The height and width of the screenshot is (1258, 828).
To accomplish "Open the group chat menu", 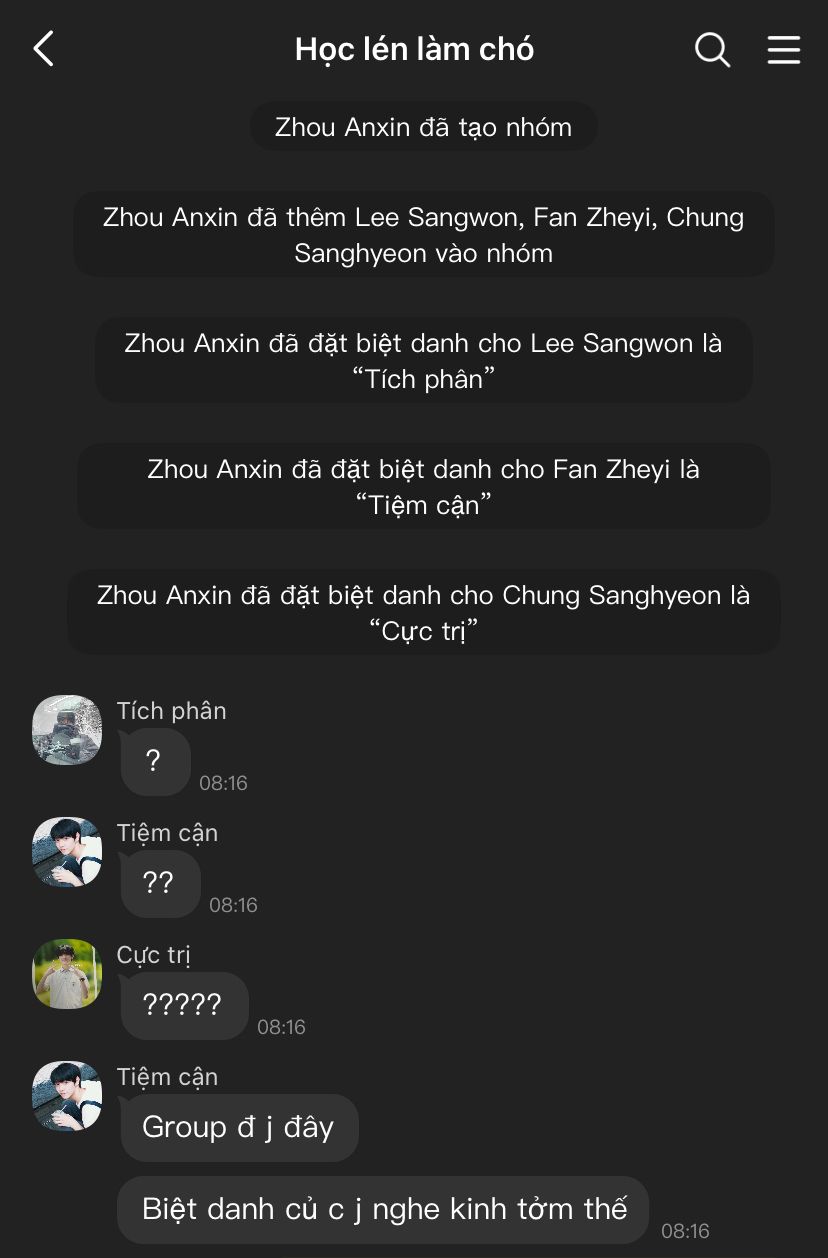I will (783, 49).
